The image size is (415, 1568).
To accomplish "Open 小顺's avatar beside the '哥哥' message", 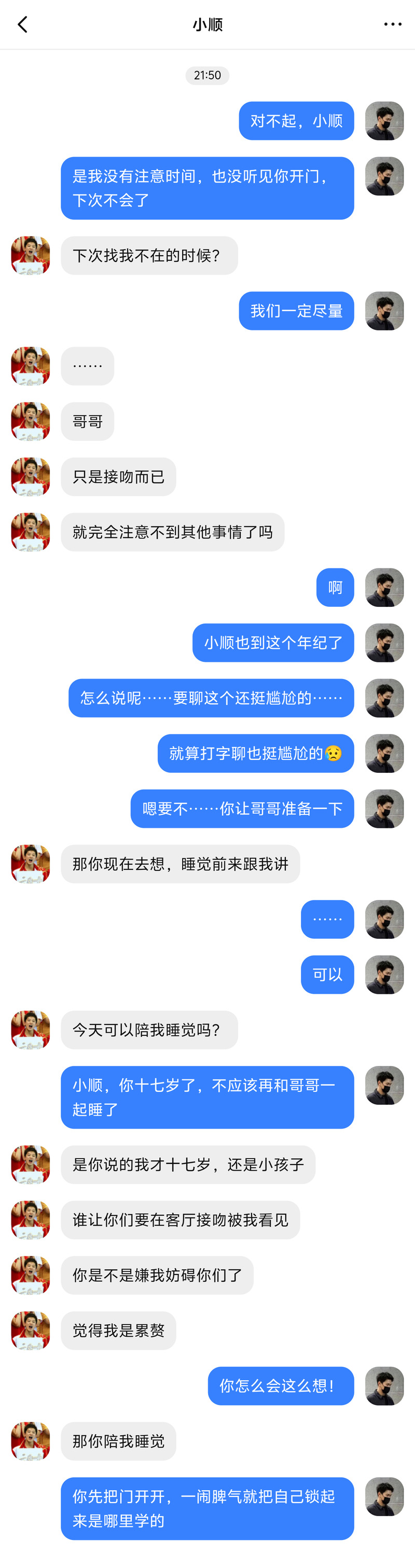I will 31,421.
